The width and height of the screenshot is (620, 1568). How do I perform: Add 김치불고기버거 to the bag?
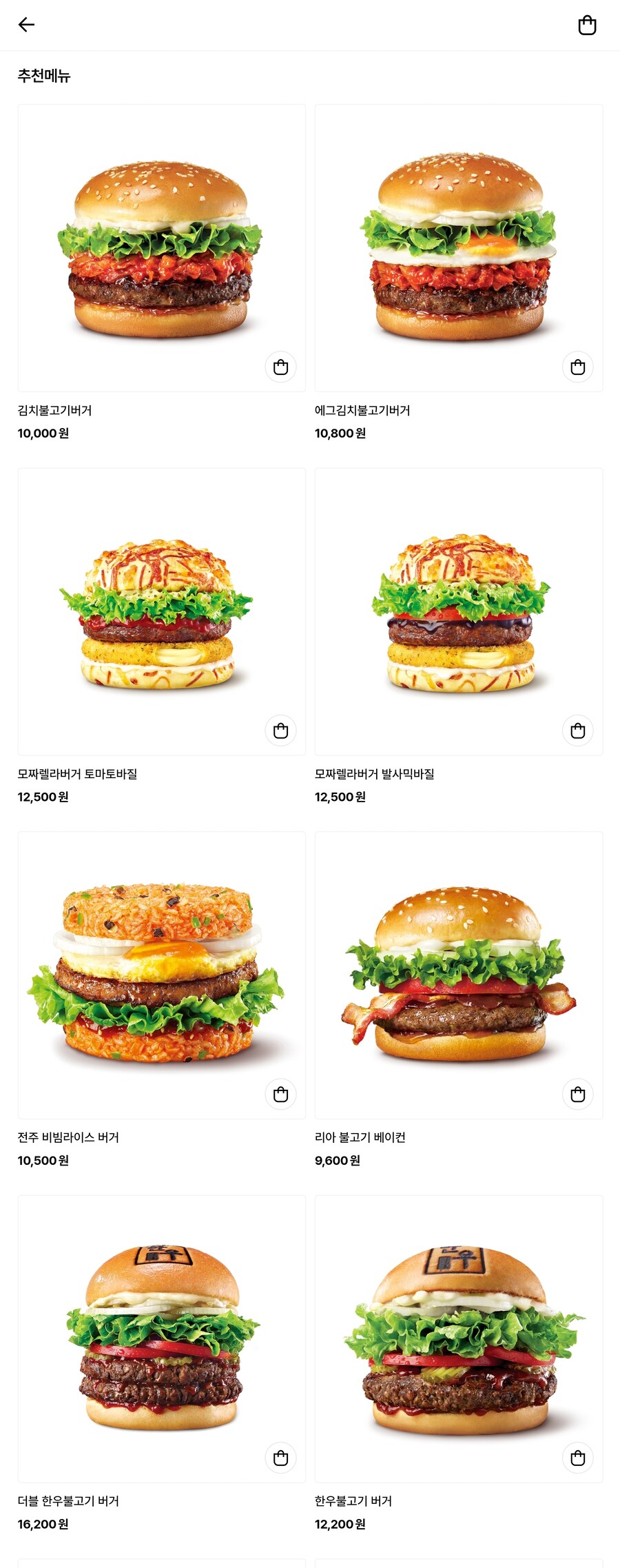pos(280,367)
